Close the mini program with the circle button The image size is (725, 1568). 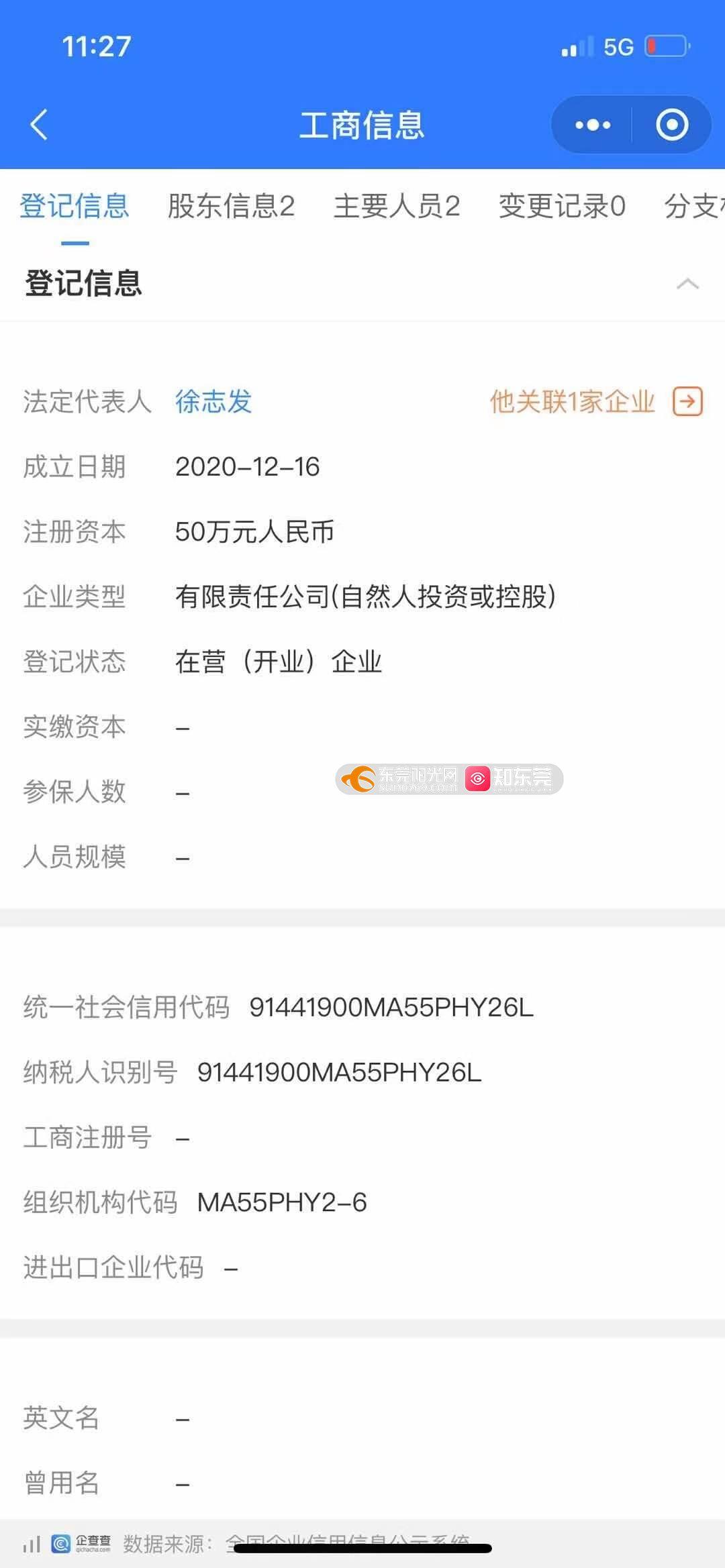tap(671, 125)
